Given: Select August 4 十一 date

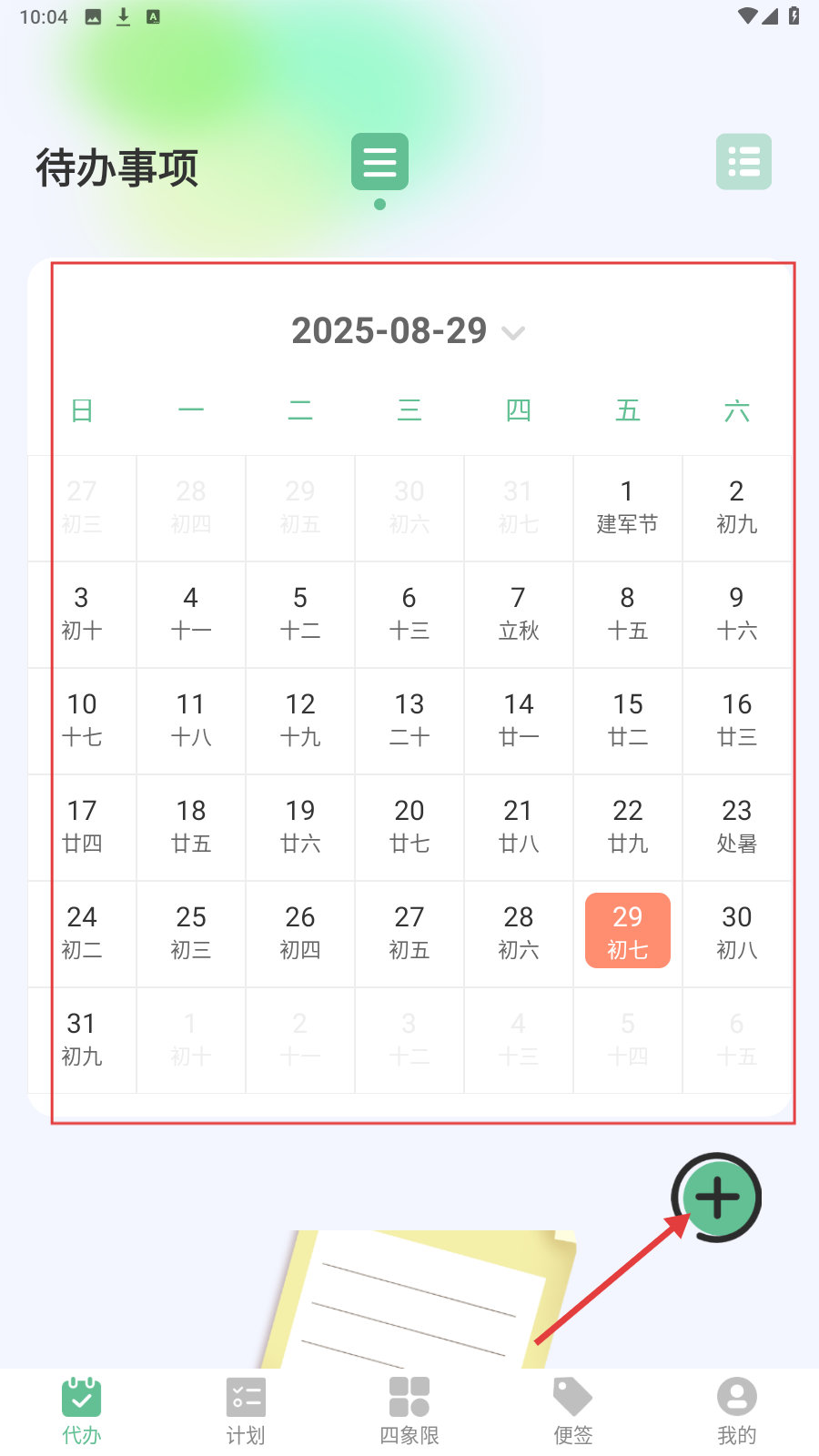Looking at the screenshot, I should (x=191, y=614).
